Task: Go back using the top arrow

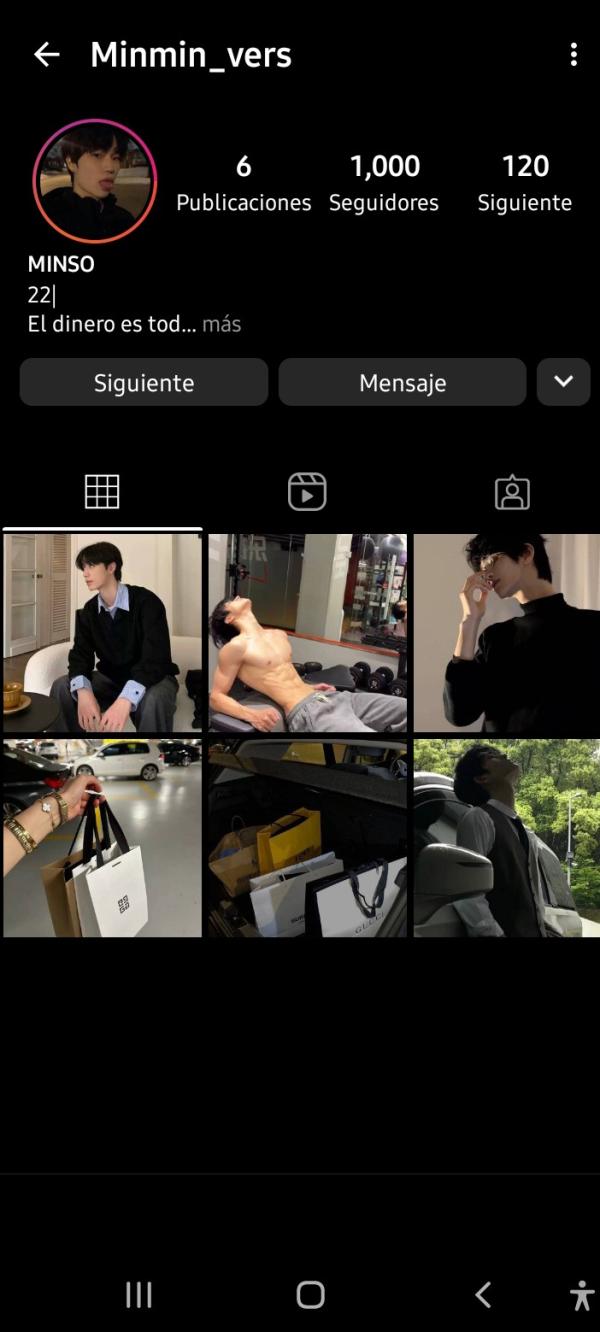Action: 46,55
